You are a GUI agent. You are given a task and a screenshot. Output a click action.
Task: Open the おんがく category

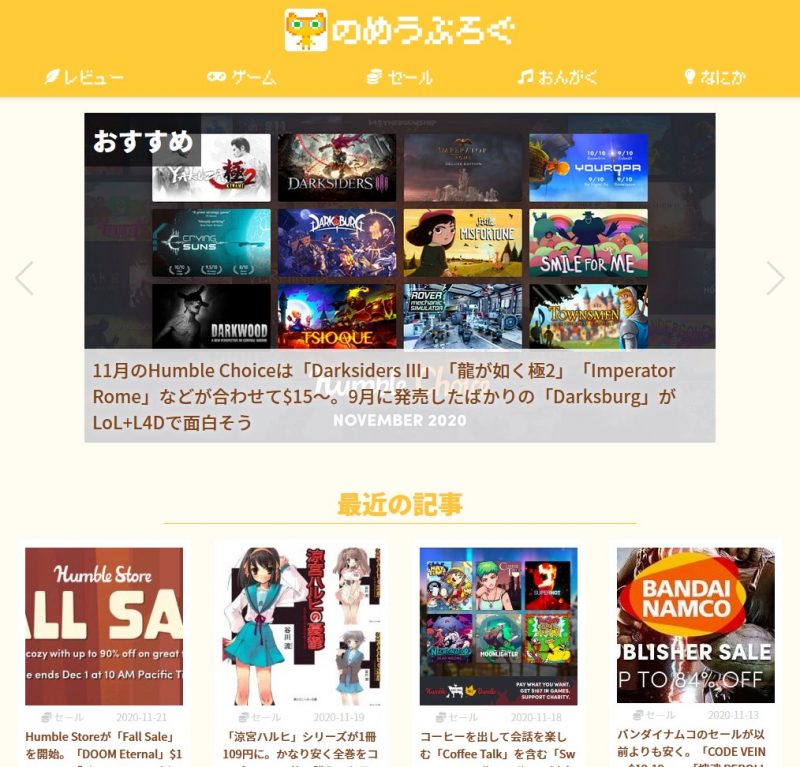click(557, 77)
